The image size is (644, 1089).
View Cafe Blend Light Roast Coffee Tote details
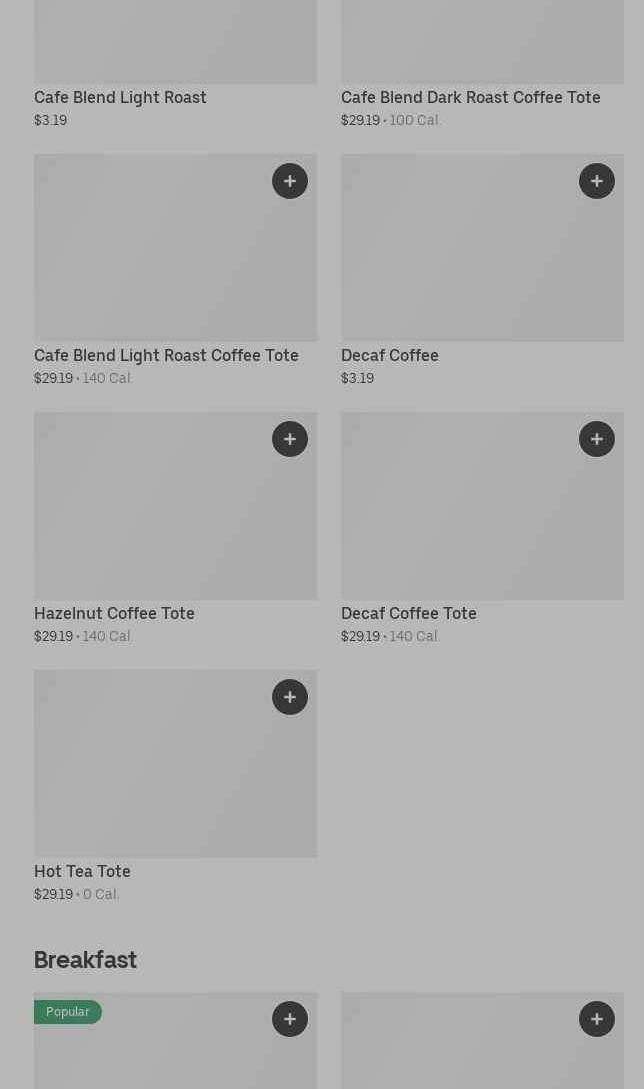tap(166, 355)
